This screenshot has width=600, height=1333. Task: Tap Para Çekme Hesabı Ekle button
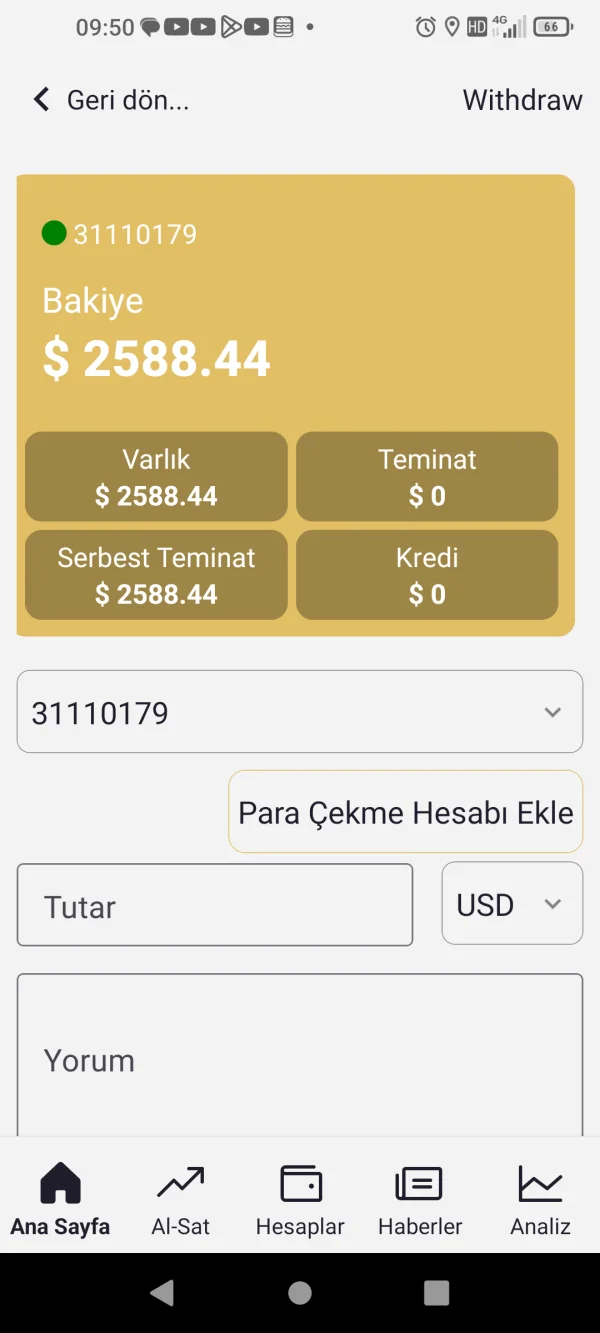coord(405,812)
